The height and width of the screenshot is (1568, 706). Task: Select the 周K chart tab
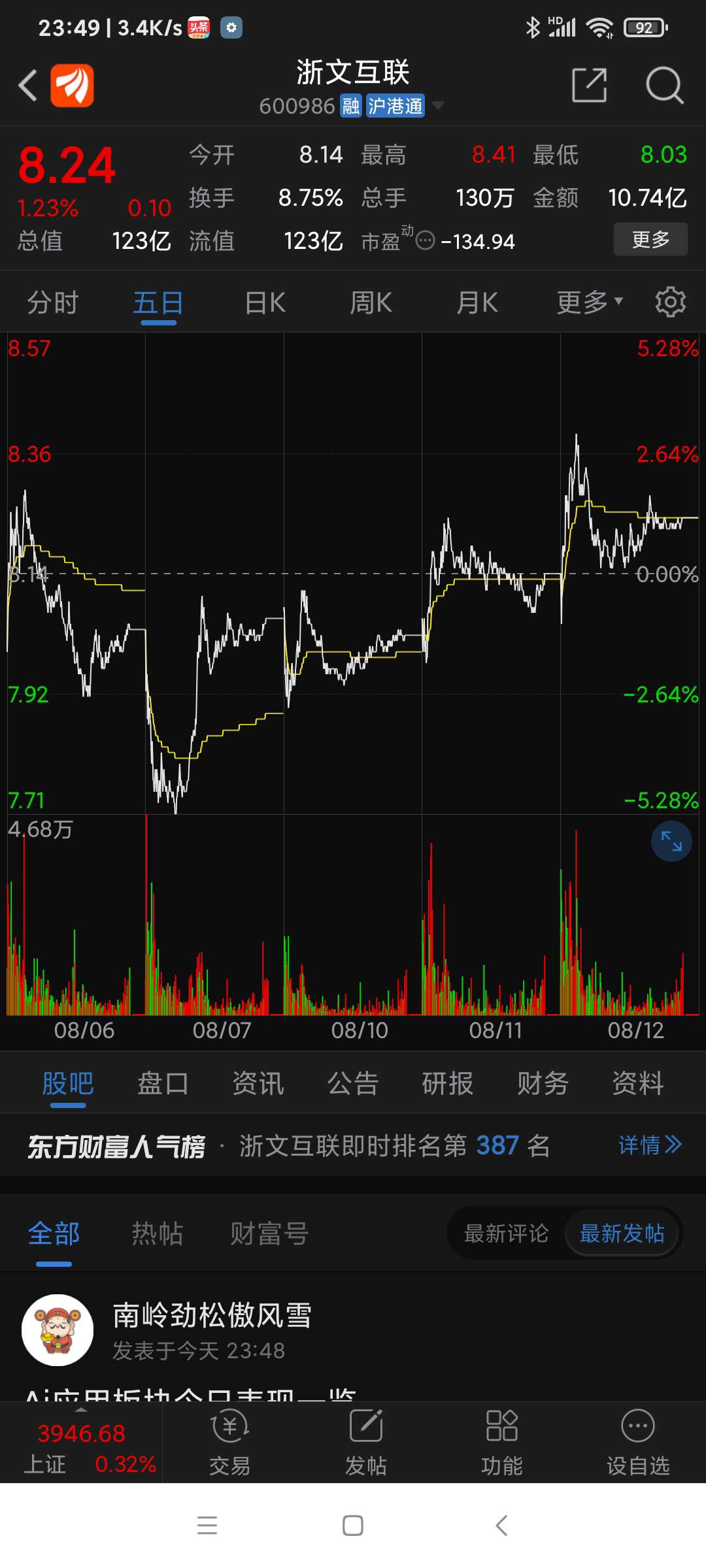point(371,302)
